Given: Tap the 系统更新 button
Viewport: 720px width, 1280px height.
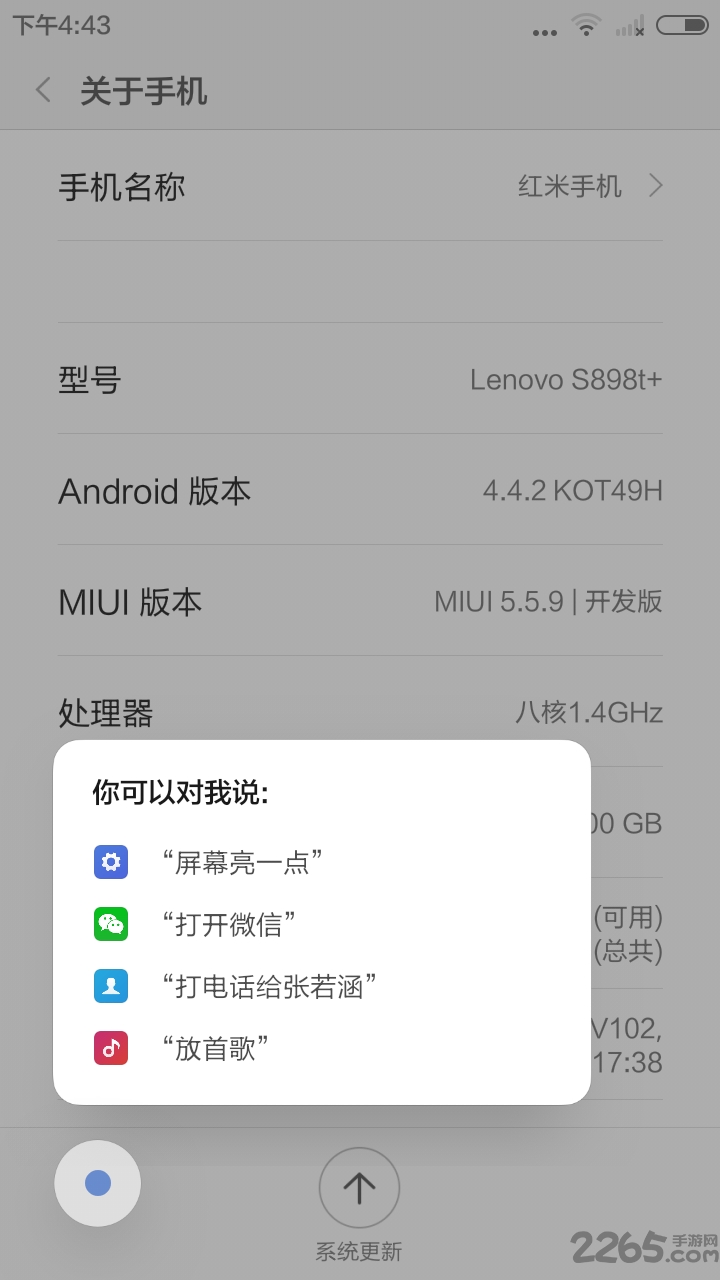Looking at the screenshot, I should tap(359, 1190).
